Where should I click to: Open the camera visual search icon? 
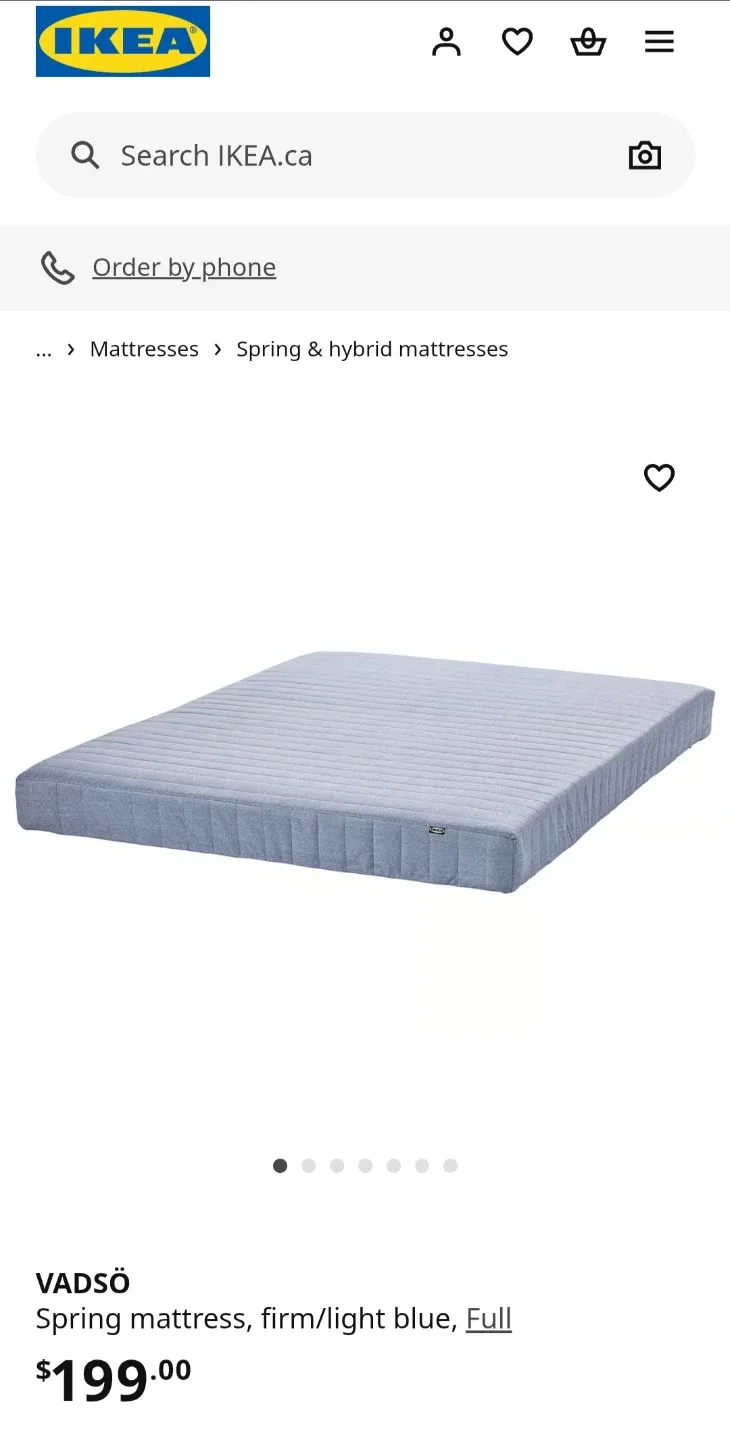click(x=645, y=155)
